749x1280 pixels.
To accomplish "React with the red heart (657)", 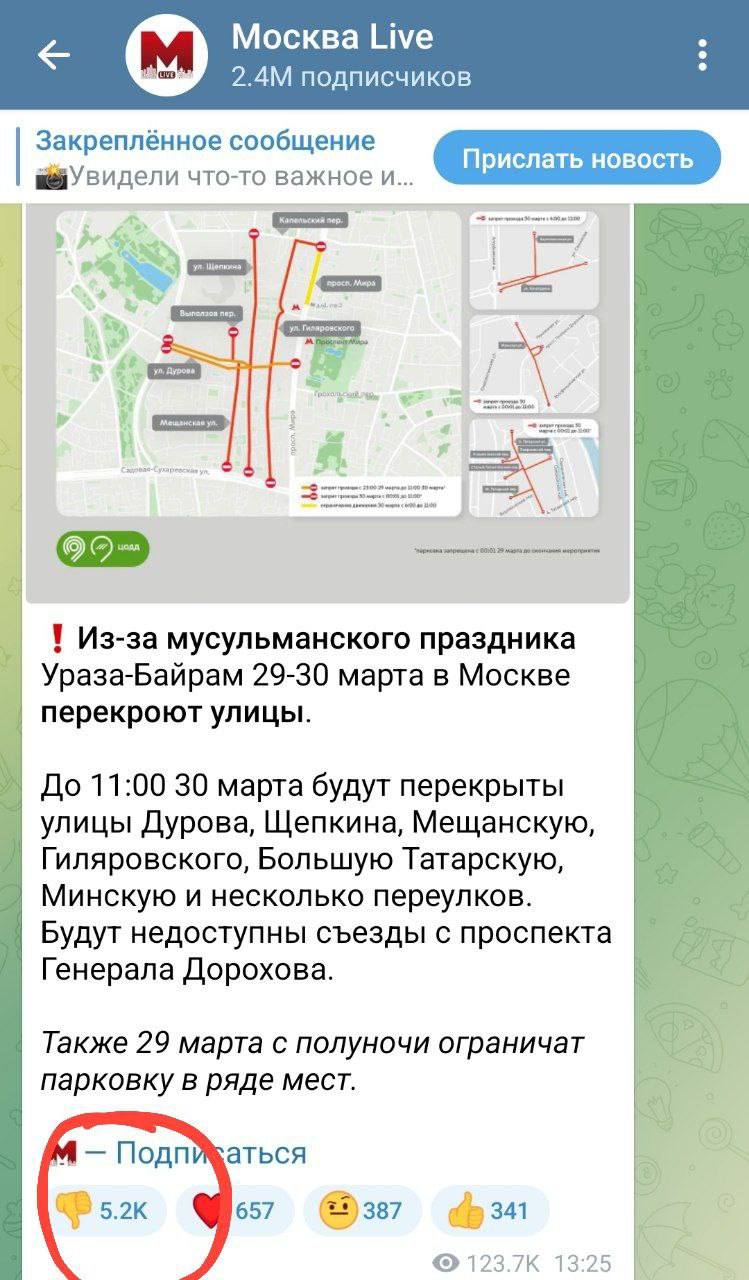I will (235, 1211).
